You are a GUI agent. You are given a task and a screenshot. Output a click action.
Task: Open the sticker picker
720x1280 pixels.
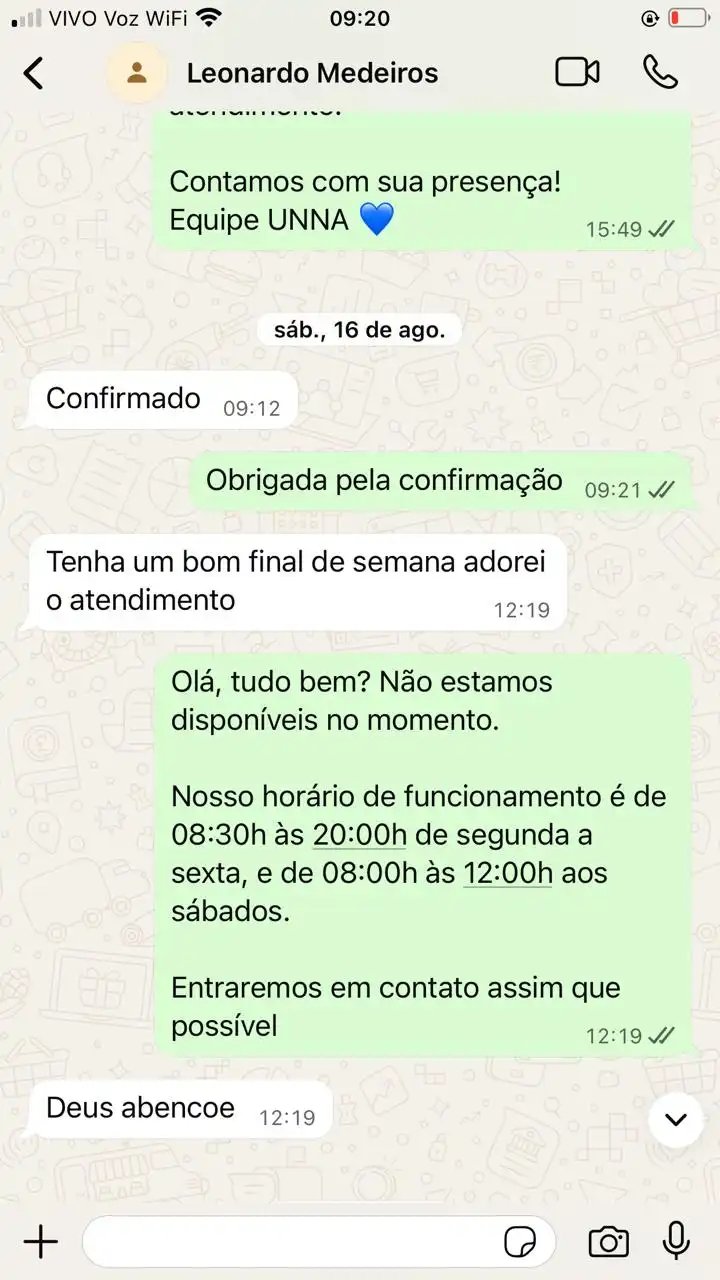(520, 1242)
